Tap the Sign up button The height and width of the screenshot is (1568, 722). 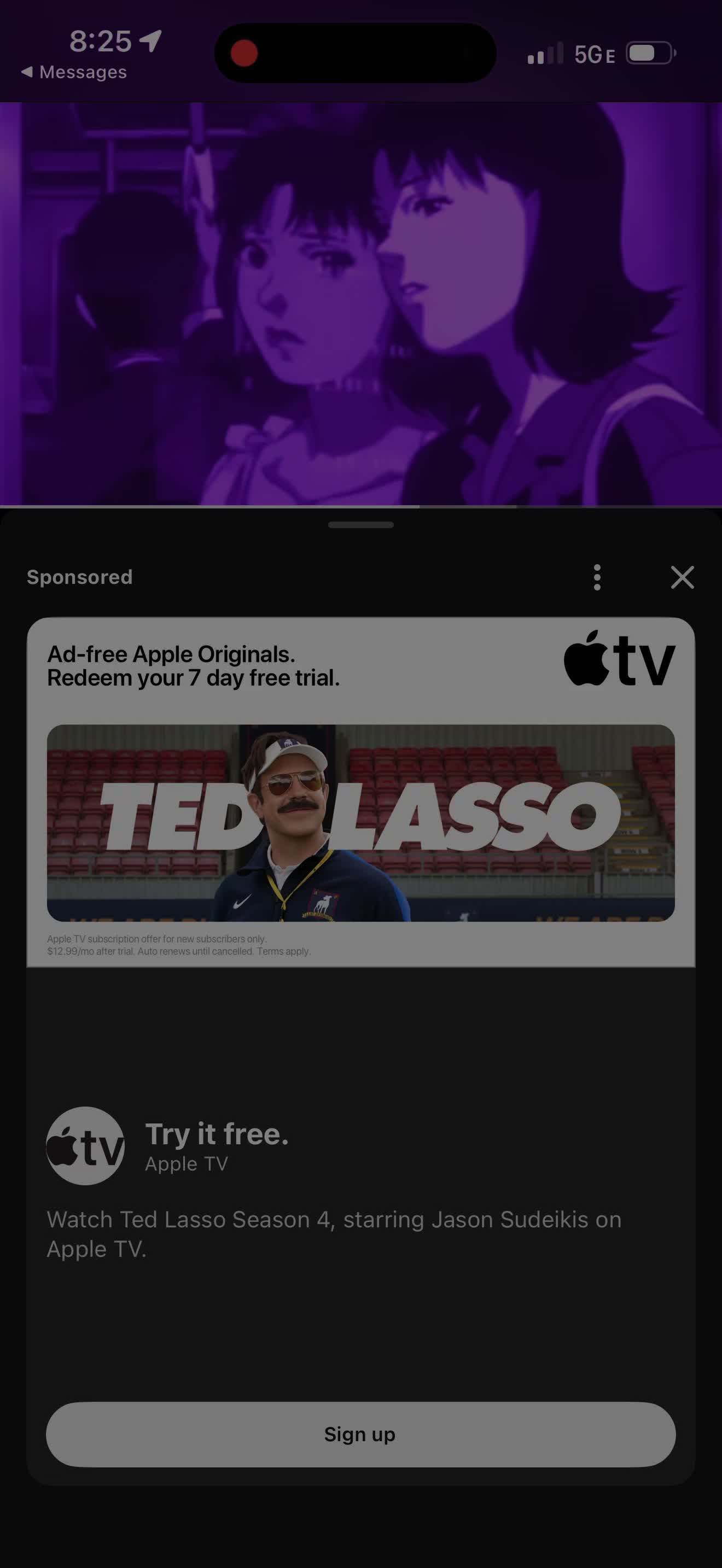[360, 1434]
